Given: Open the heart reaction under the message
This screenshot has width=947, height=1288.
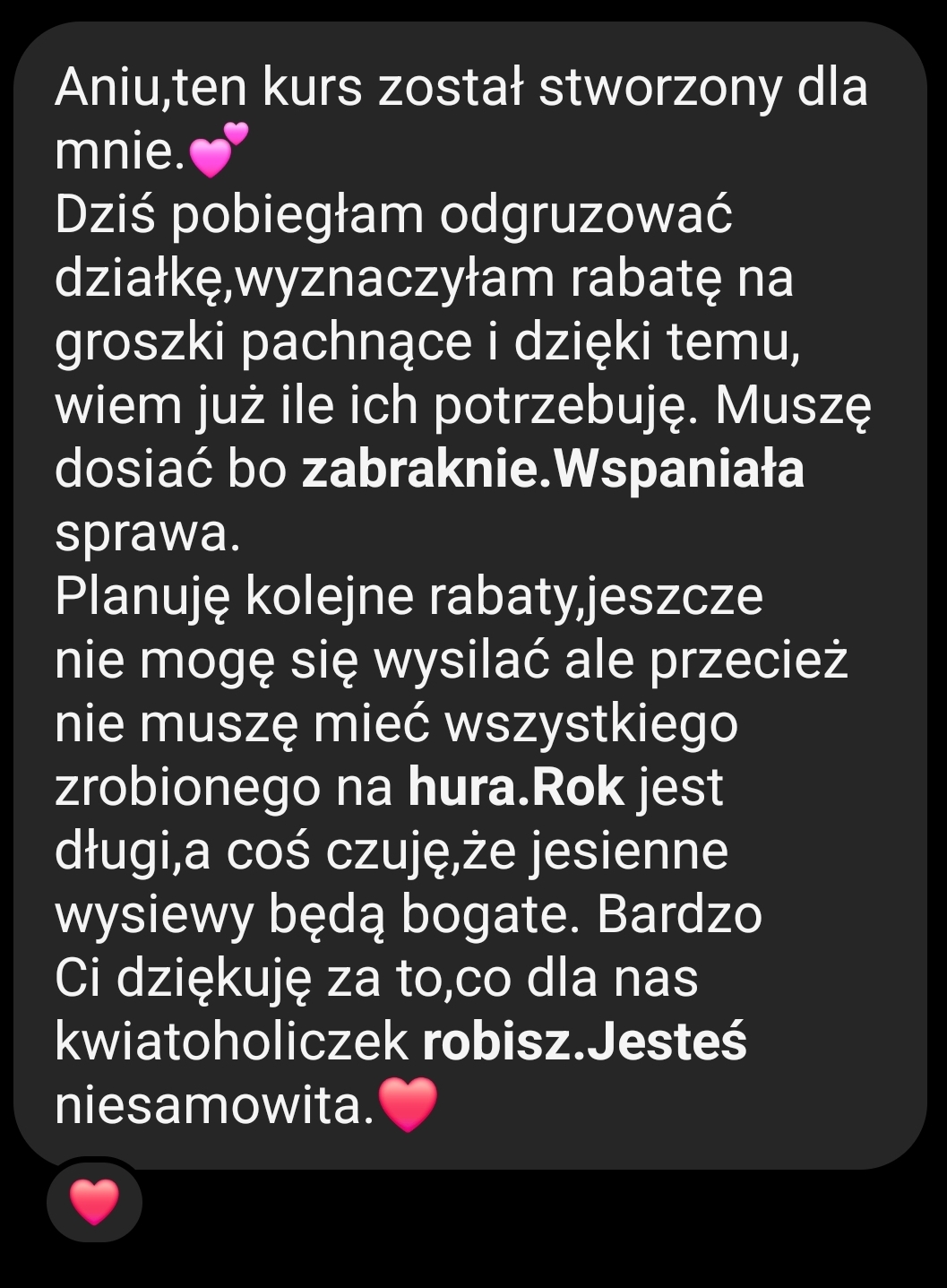Looking at the screenshot, I should coord(94,1201).
